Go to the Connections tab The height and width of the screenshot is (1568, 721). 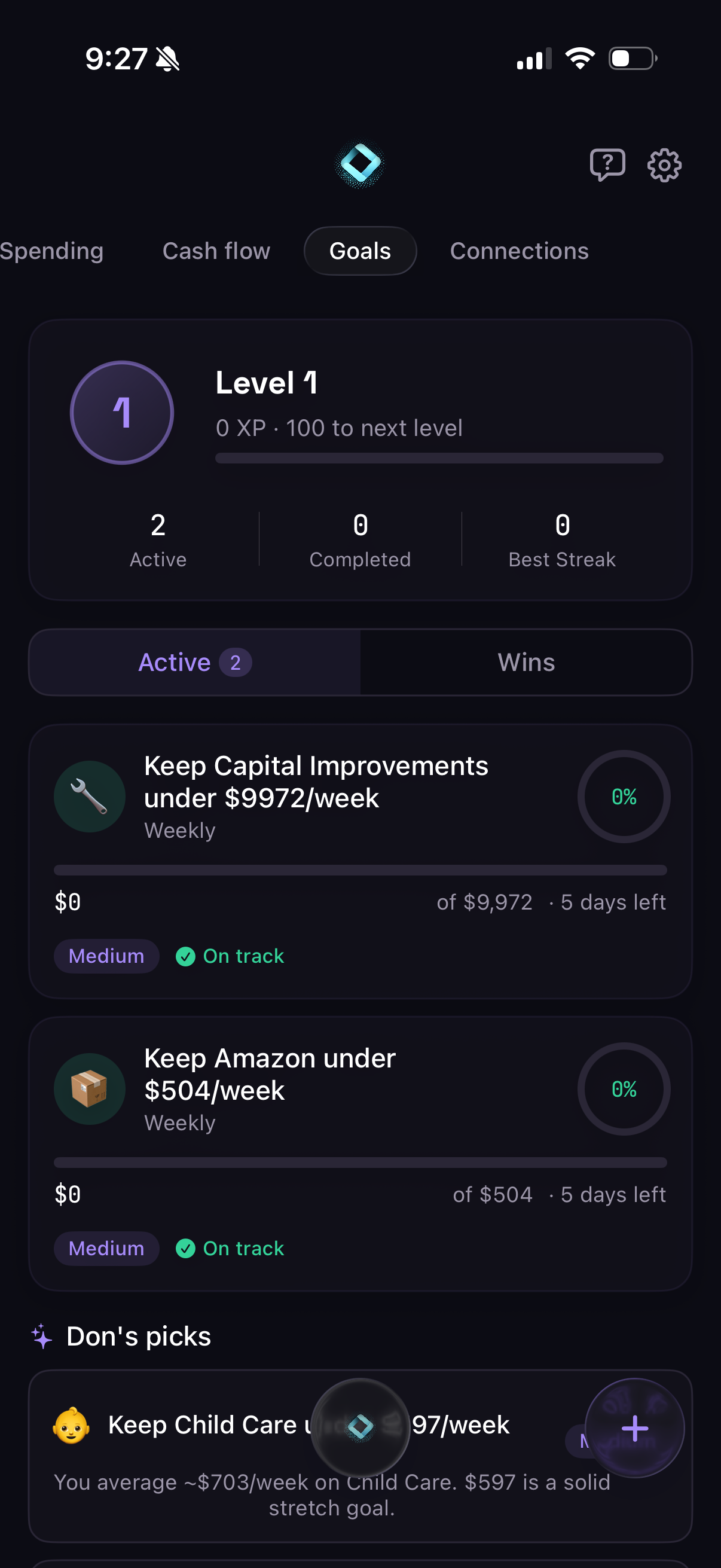[519, 251]
